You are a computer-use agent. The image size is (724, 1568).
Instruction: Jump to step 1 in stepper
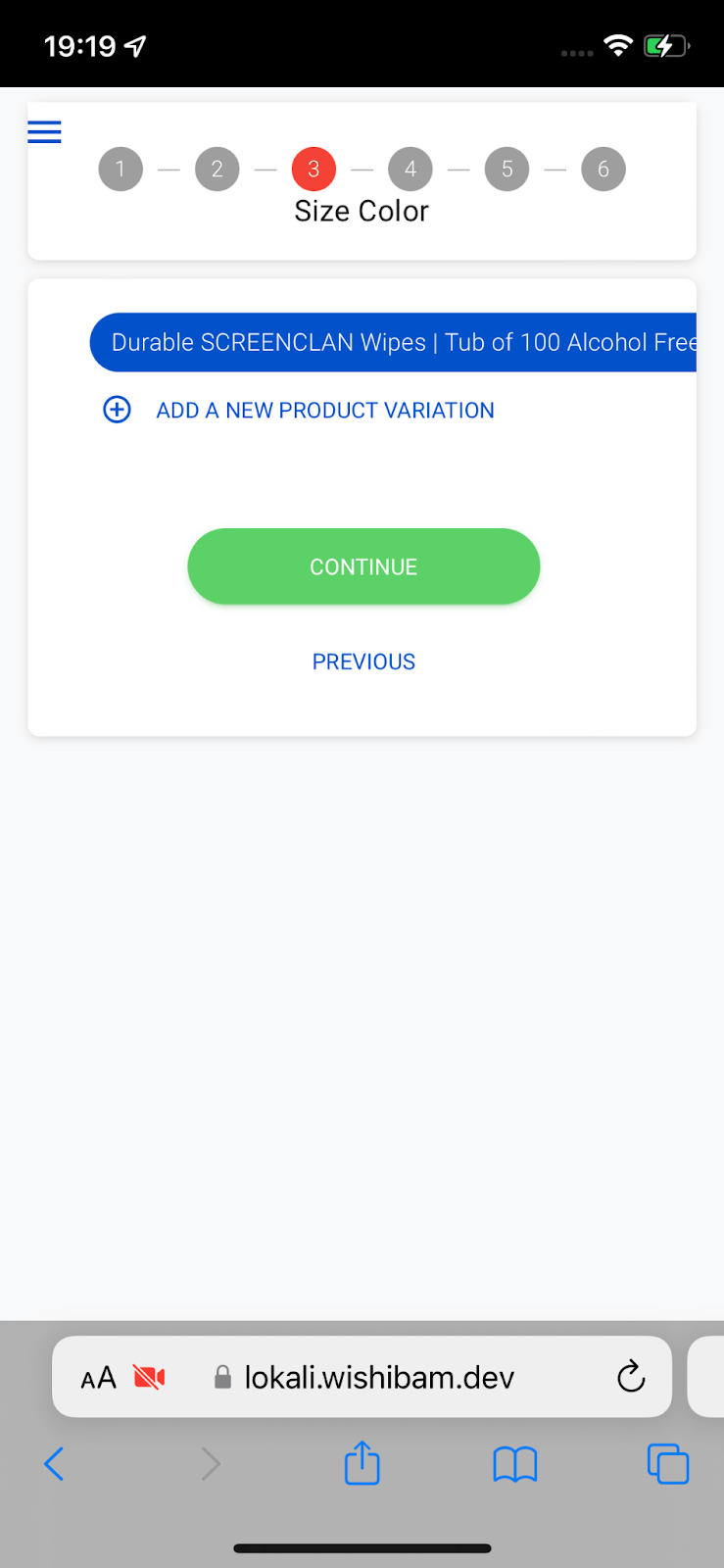coord(121,169)
